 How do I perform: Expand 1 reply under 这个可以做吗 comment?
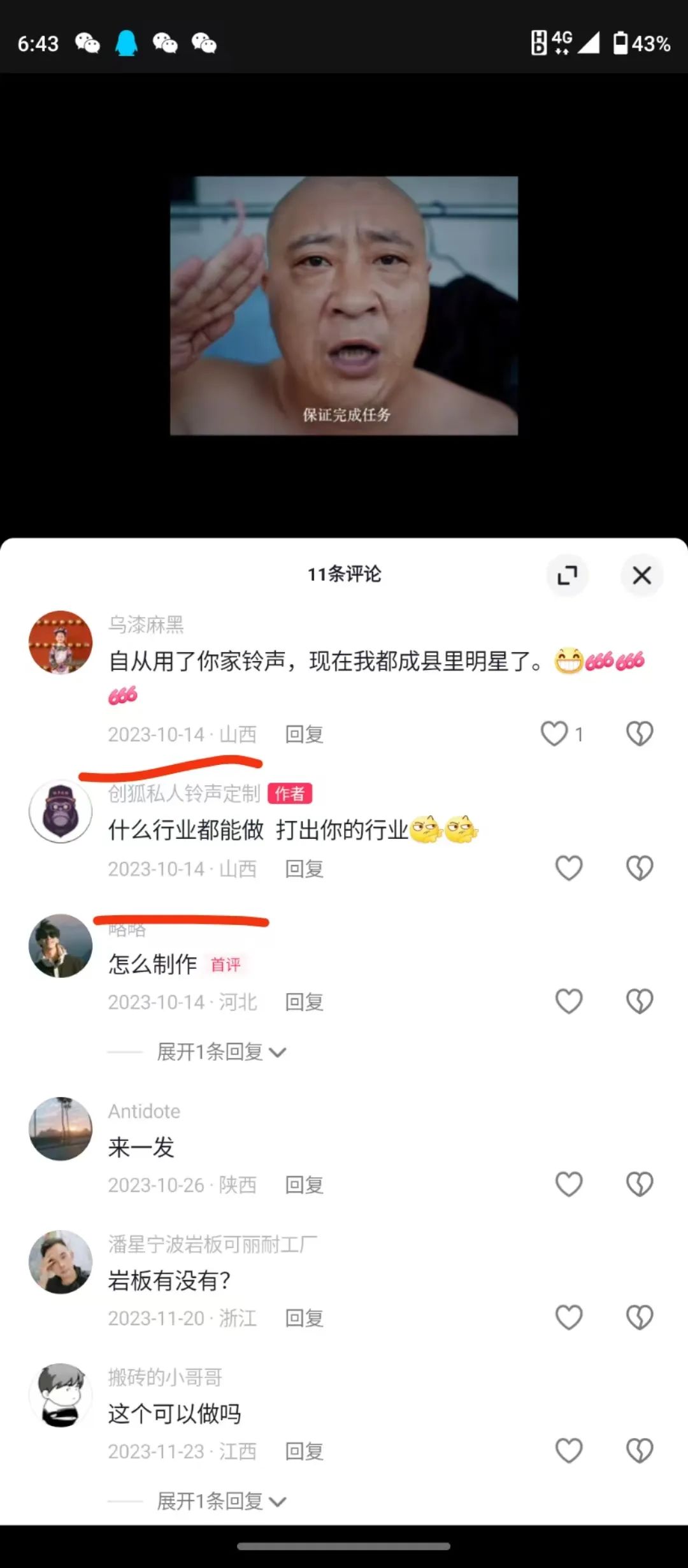coord(220,1501)
